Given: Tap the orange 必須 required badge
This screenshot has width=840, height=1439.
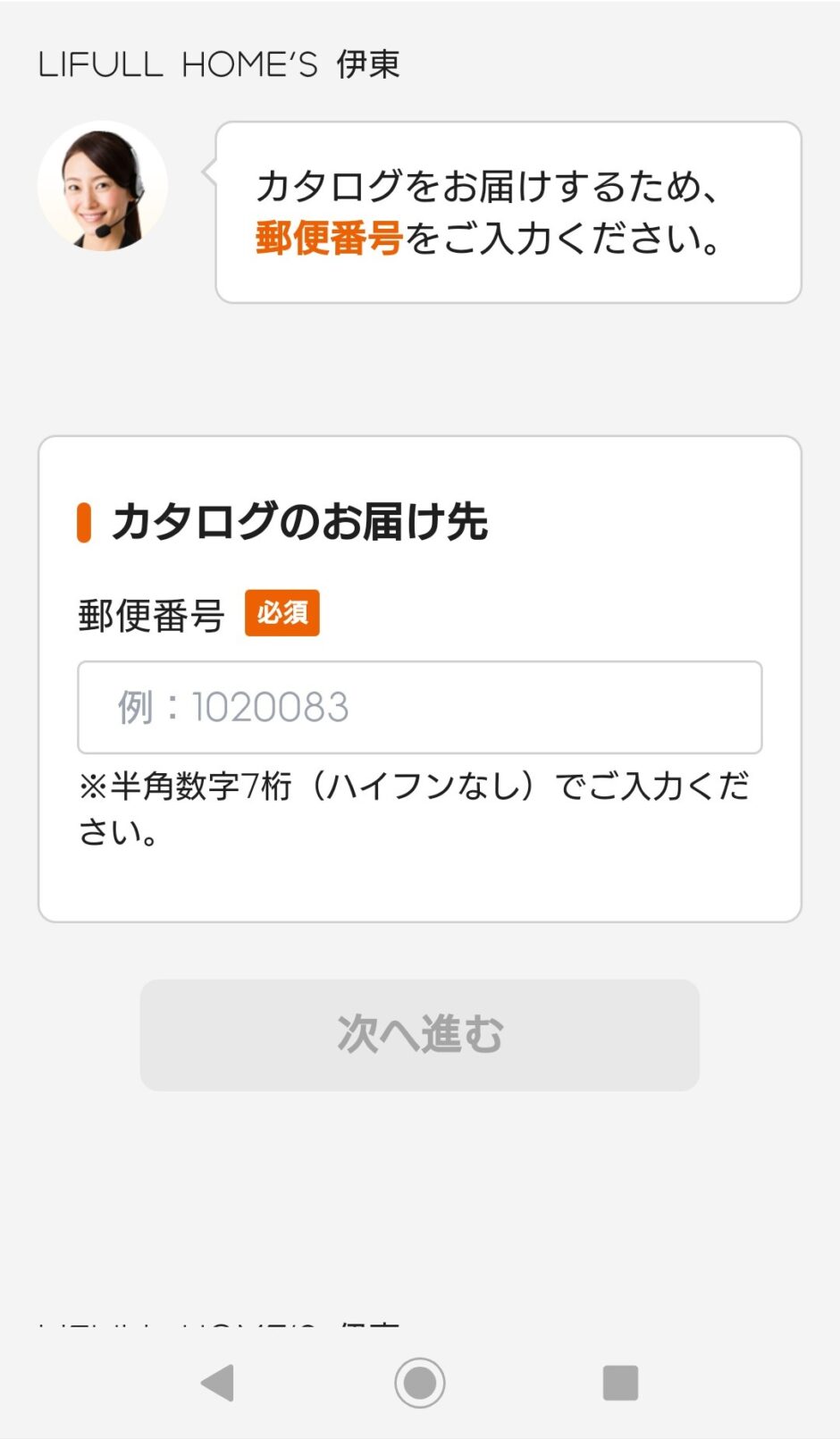Looking at the screenshot, I should pyautogui.click(x=281, y=613).
